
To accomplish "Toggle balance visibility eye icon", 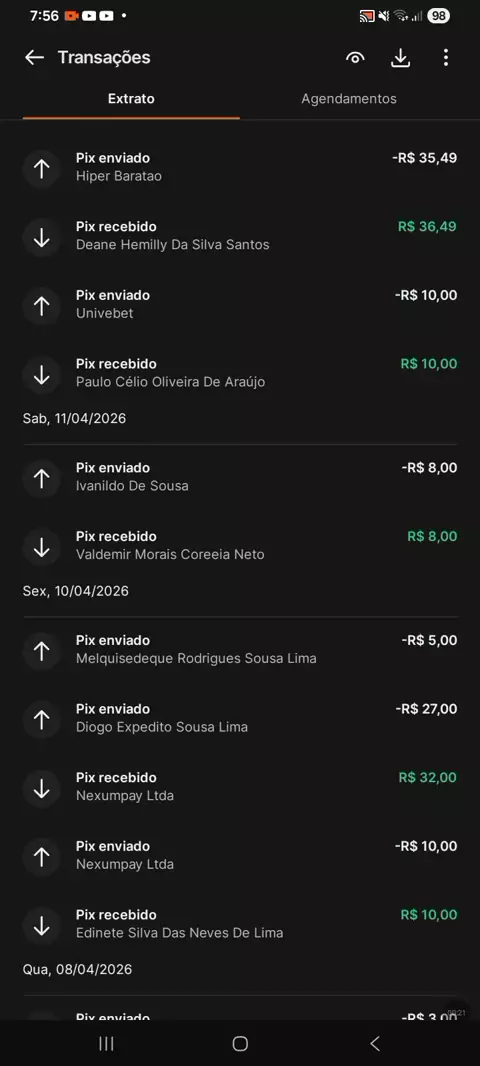I will click(355, 58).
